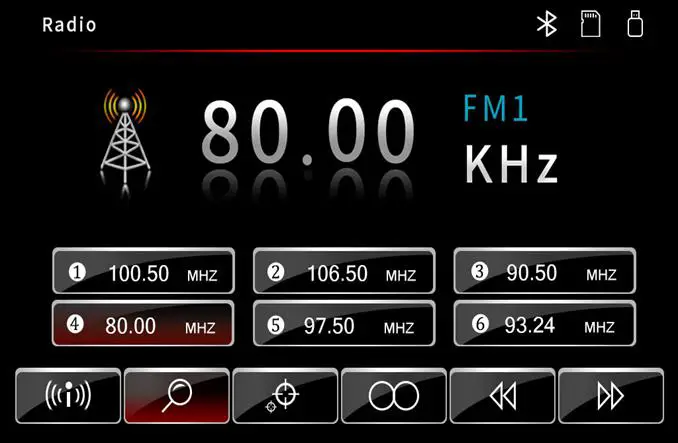Tune to preset 6 at 93.24 MHZ
678x443 pixels.
pyautogui.click(x=544, y=325)
